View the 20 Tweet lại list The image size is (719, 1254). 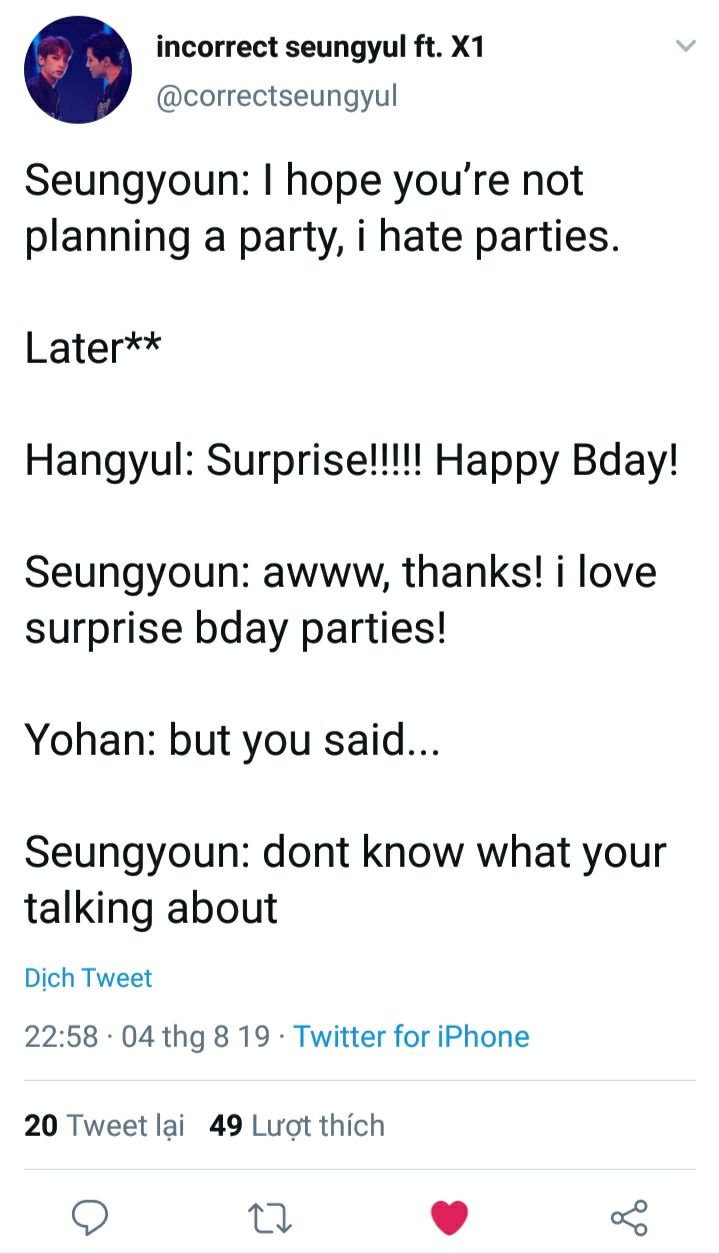click(104, 1125)
